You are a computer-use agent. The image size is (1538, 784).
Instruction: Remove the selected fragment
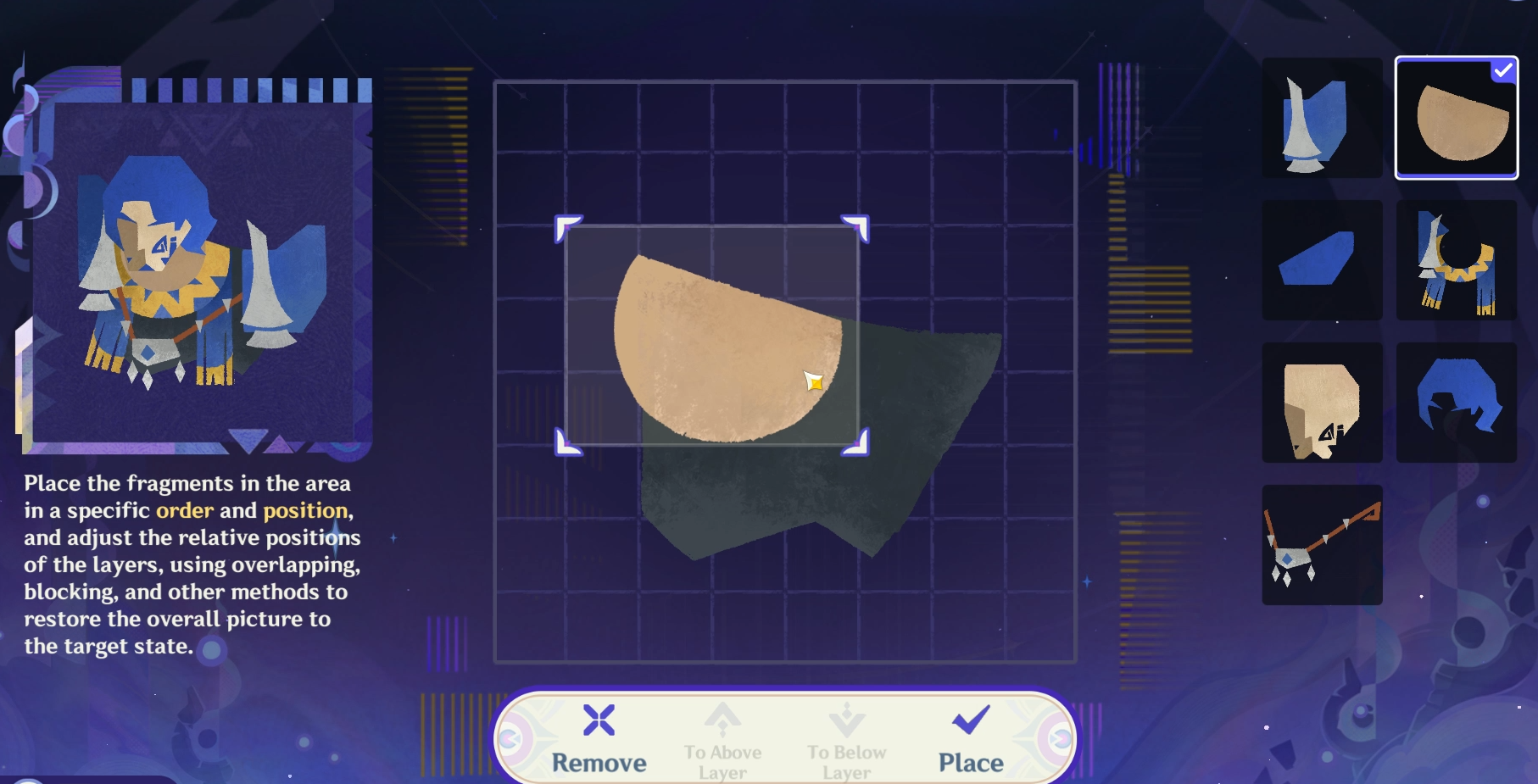click(599, 738)
